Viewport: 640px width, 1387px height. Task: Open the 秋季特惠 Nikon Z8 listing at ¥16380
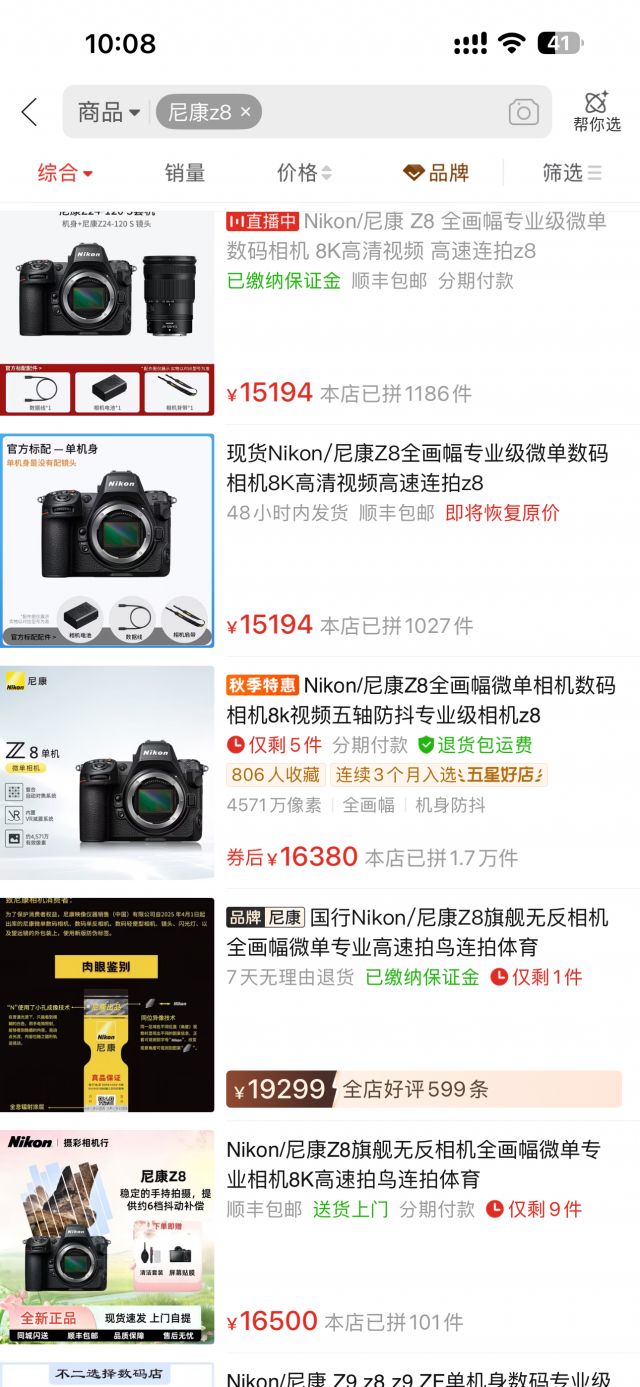(320, 772)
